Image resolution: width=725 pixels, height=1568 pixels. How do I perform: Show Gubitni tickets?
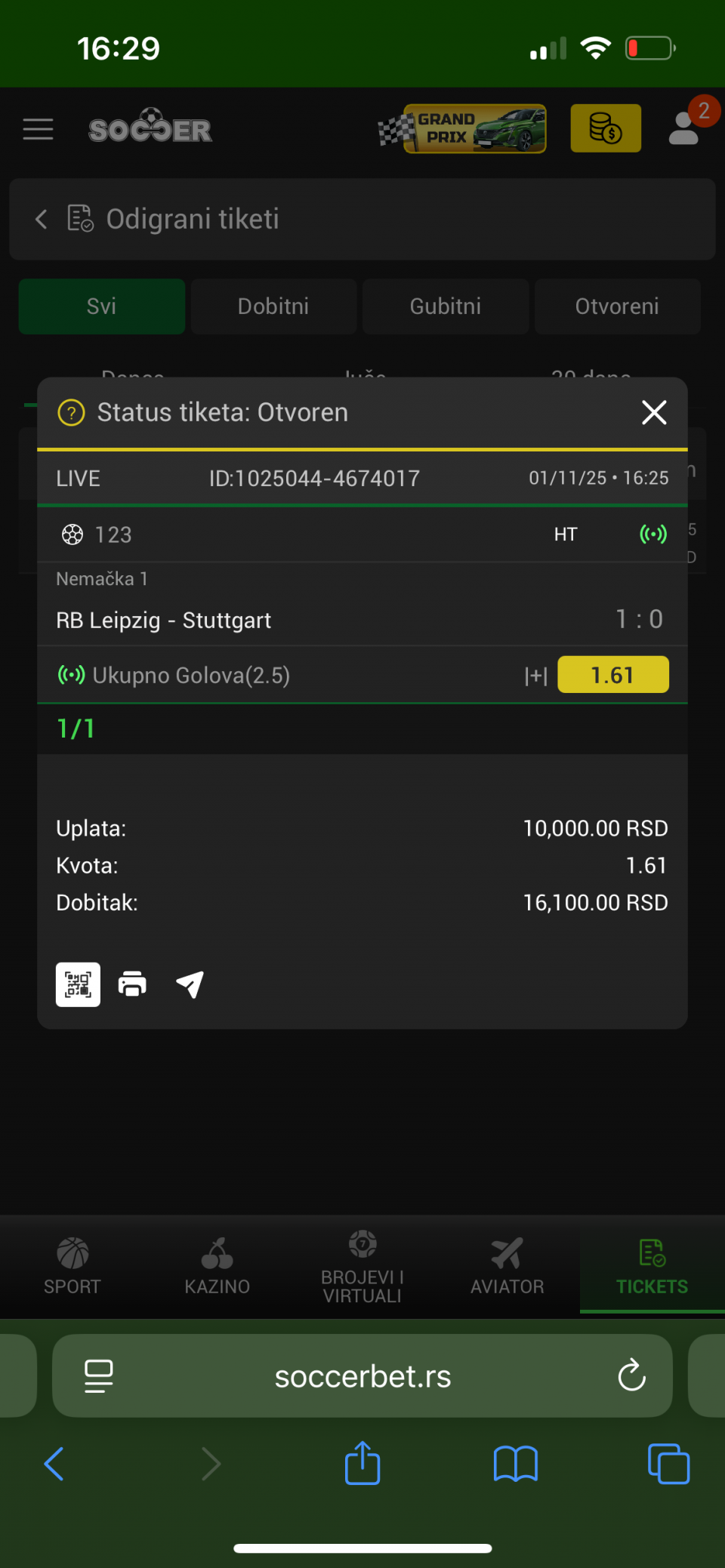pos(446,307)
